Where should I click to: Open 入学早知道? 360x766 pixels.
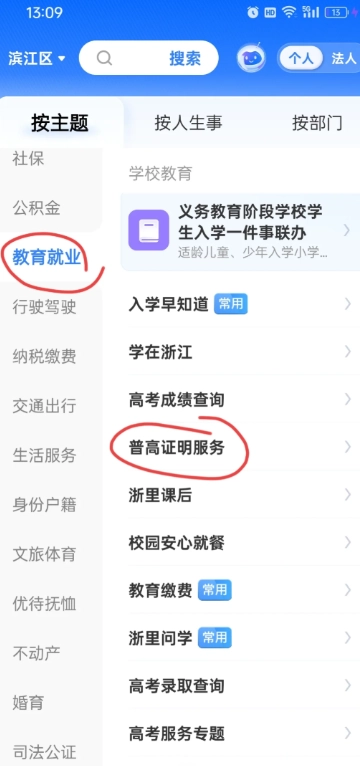pos(240,304)
